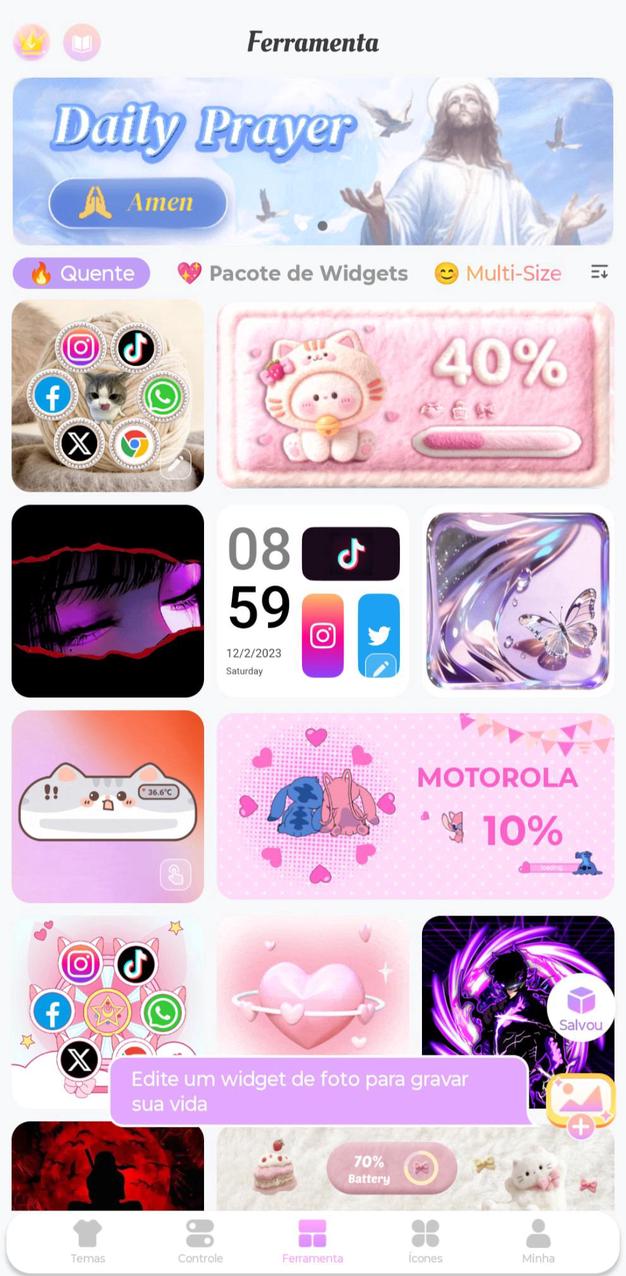Image resolution: width=626 pixels, height=1276 pixels.
Task: Go to the Ícones tab
Action: tap(425, 1240)
